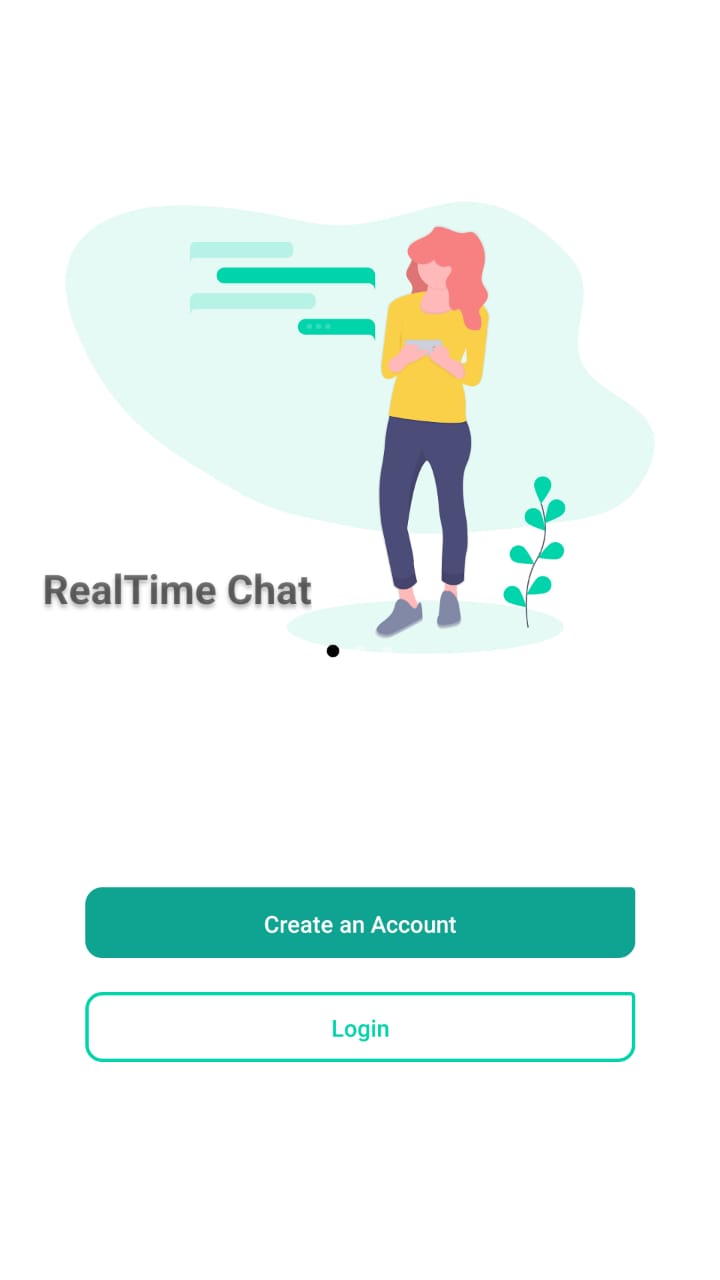Click the teal Create an Account bar
720x1280 pixels.
(360, 923)
